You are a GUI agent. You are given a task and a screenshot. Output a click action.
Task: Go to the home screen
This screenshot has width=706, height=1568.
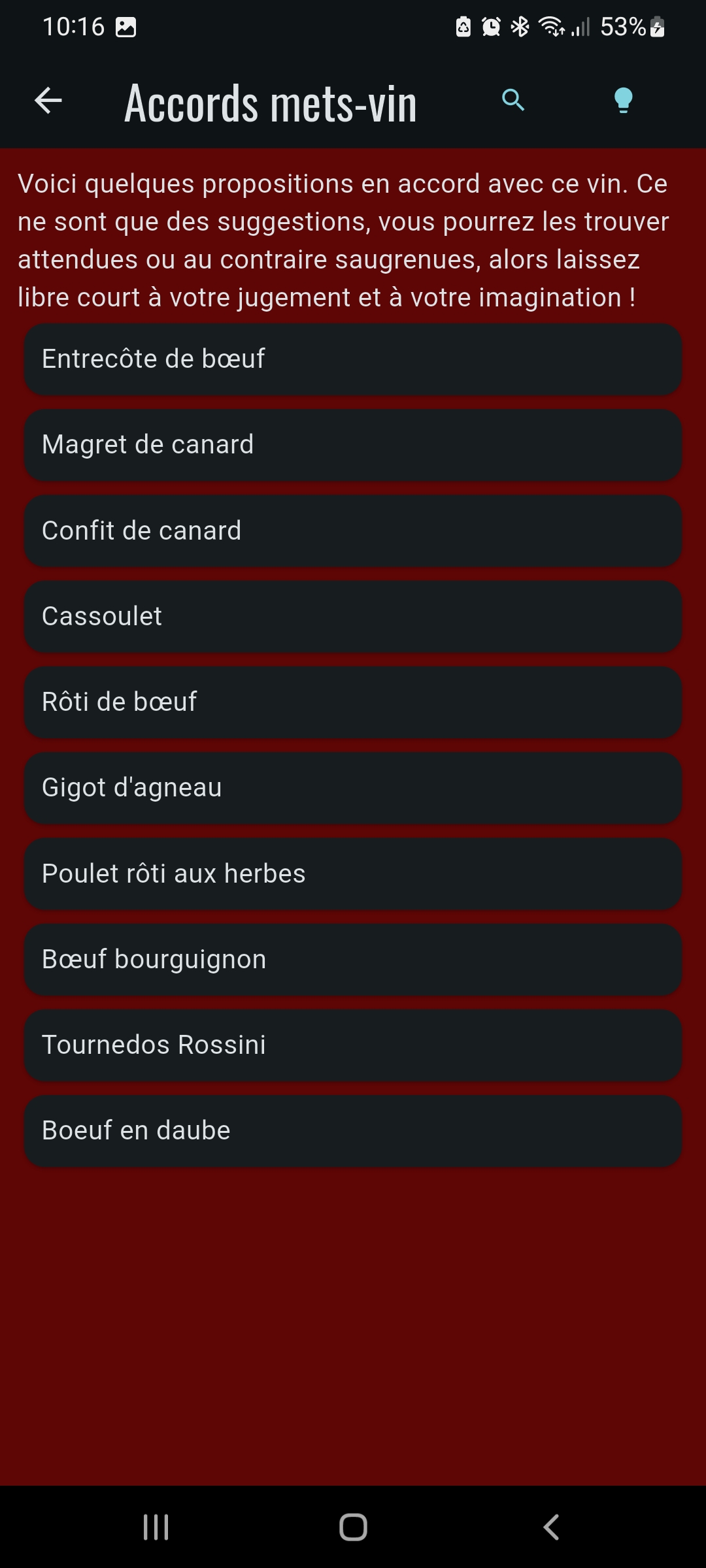coord(353,1527)
